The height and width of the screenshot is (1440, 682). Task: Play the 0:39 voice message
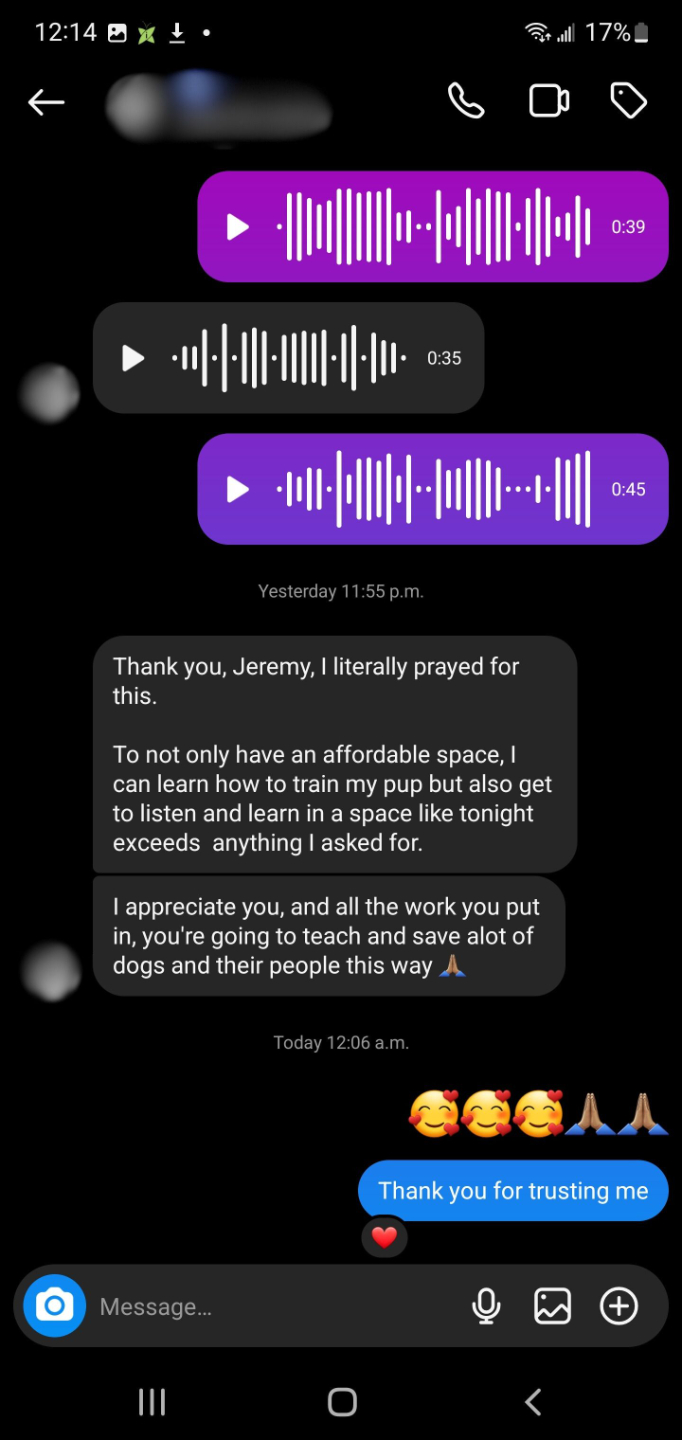pyautogui.click(x=238, y=227)
